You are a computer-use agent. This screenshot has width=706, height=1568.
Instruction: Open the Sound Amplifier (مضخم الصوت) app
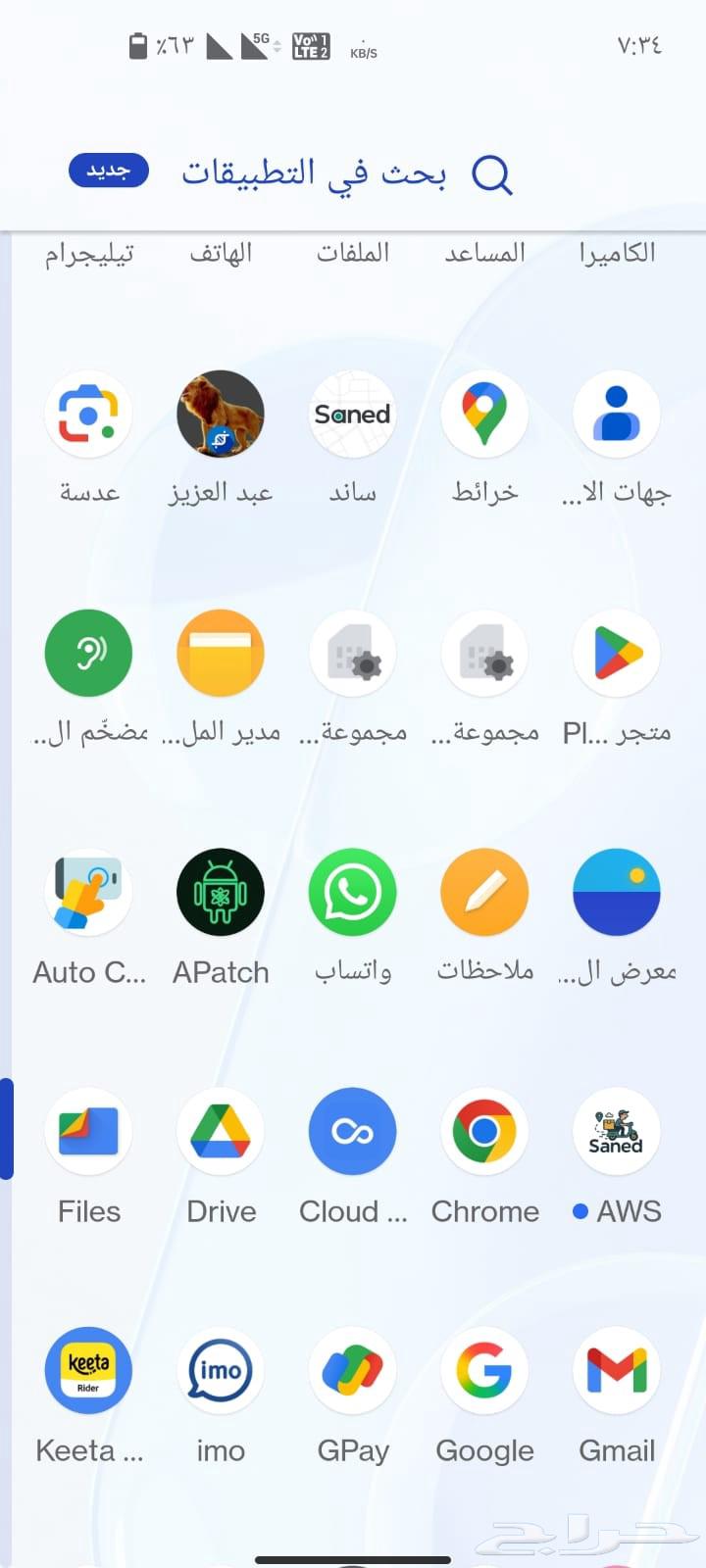[x=87, y=653]
